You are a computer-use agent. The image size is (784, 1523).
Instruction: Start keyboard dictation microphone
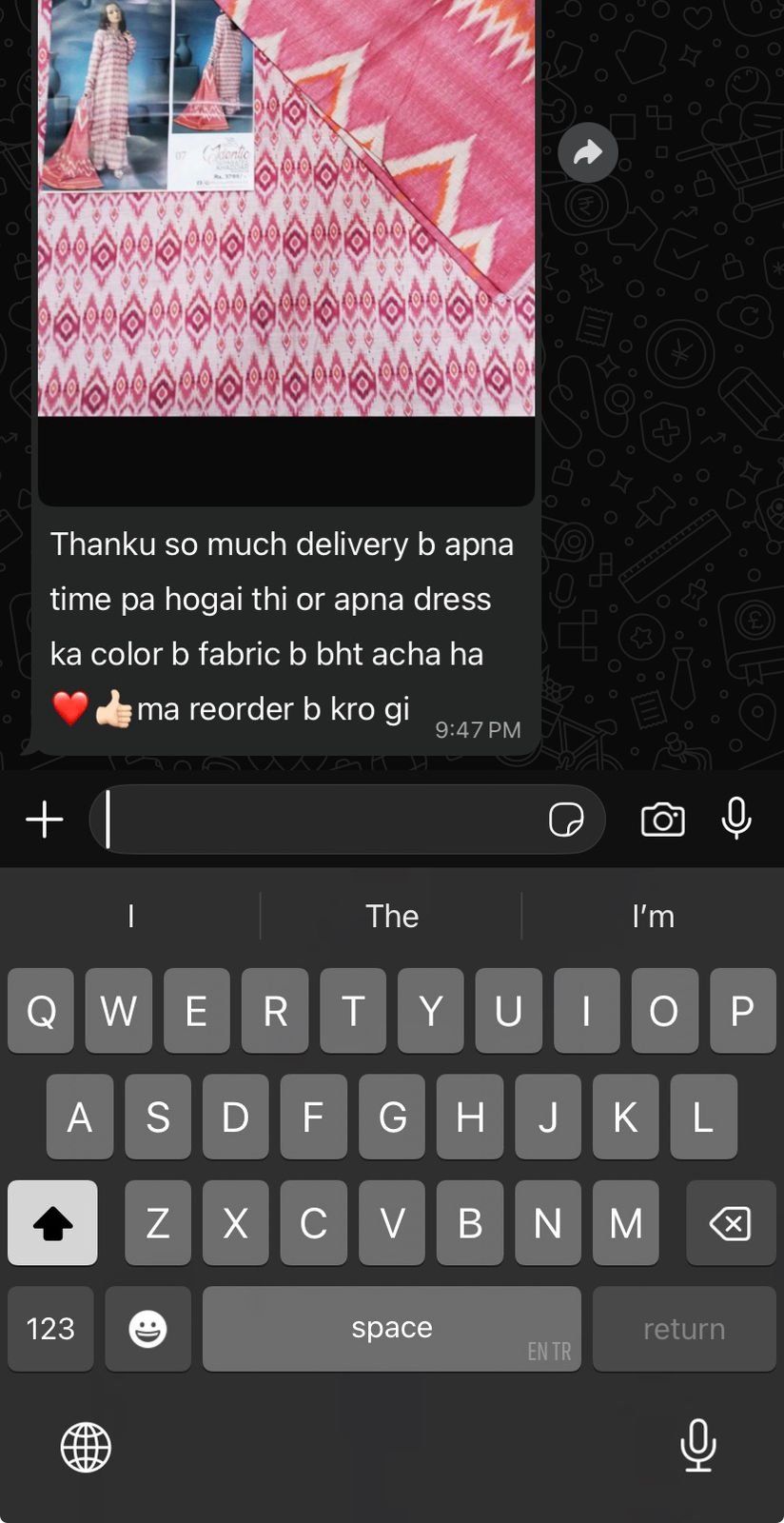pos(697,1445)
